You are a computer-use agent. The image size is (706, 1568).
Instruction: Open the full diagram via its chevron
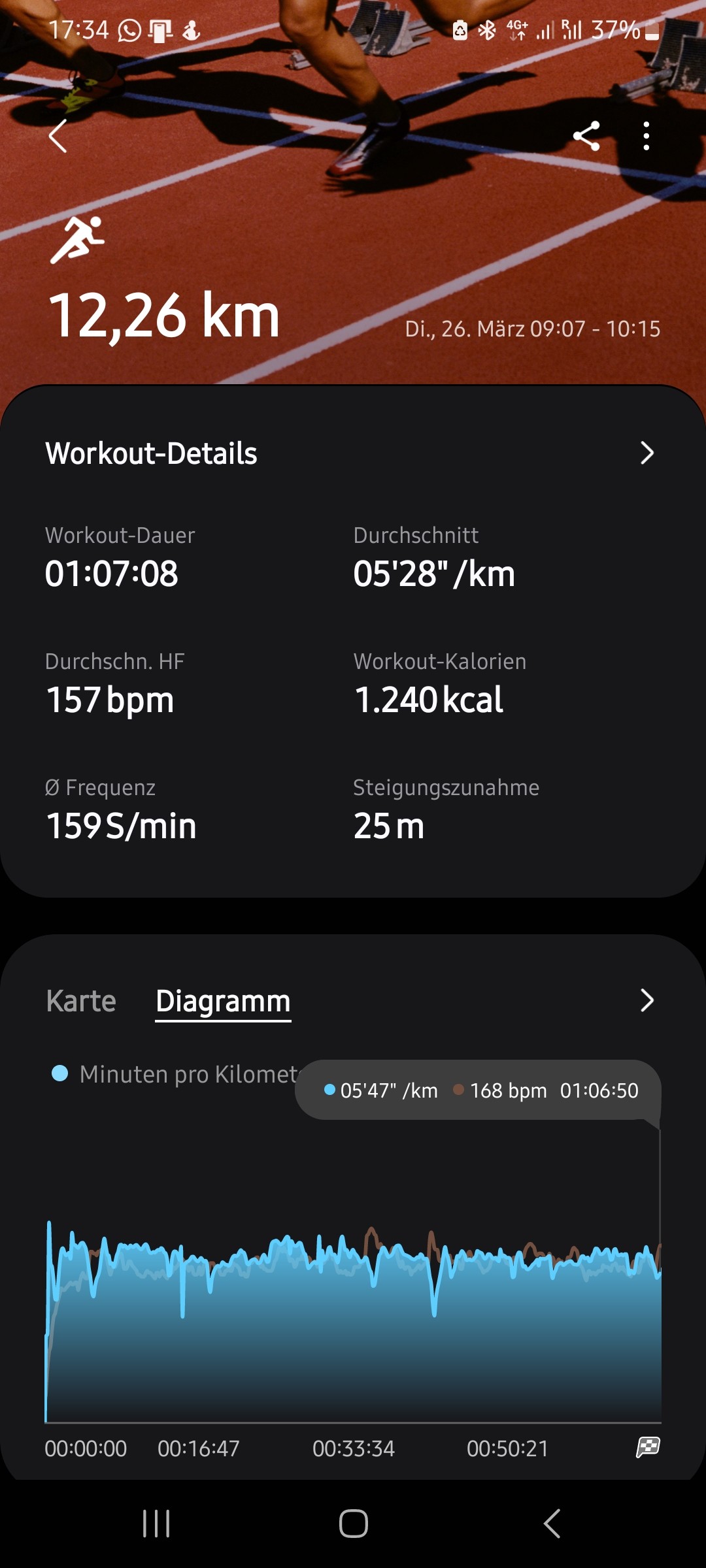coord(647,1000)
